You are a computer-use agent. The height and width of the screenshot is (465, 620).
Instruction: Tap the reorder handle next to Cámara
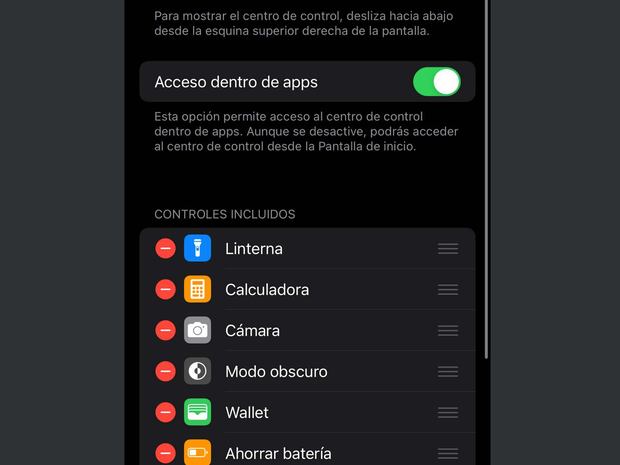coord(448,331)
